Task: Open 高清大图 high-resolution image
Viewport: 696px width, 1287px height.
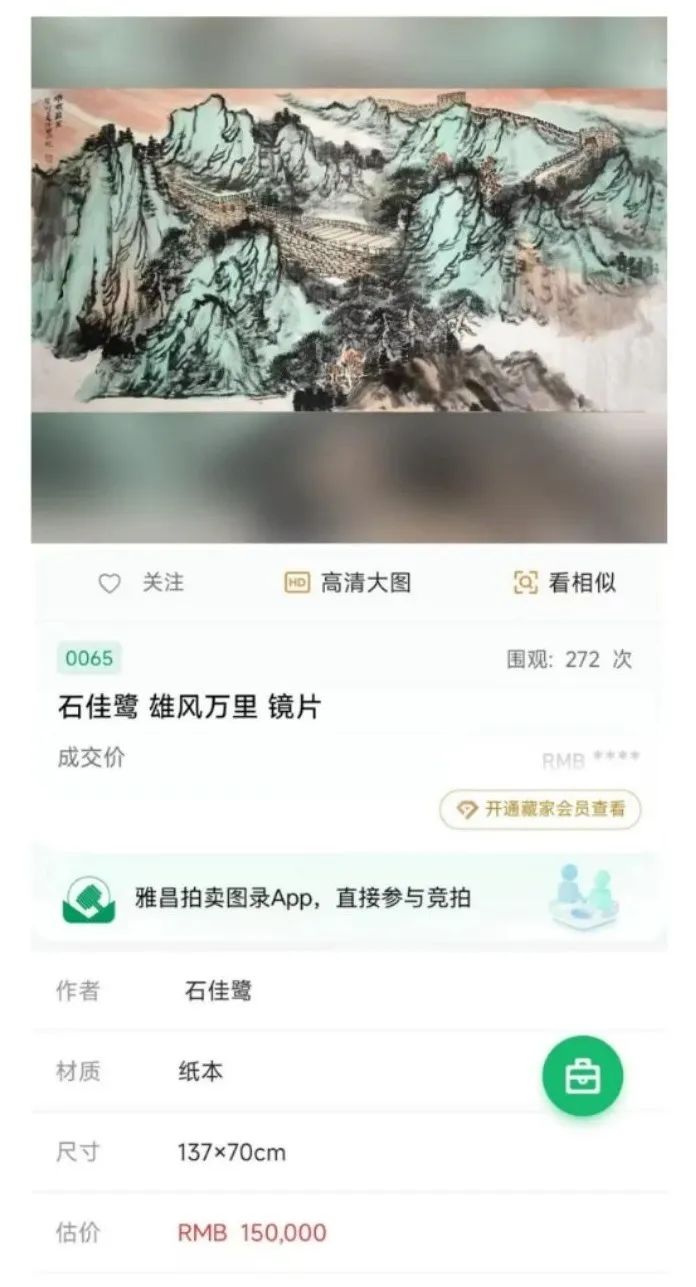Action: (348, 583)
